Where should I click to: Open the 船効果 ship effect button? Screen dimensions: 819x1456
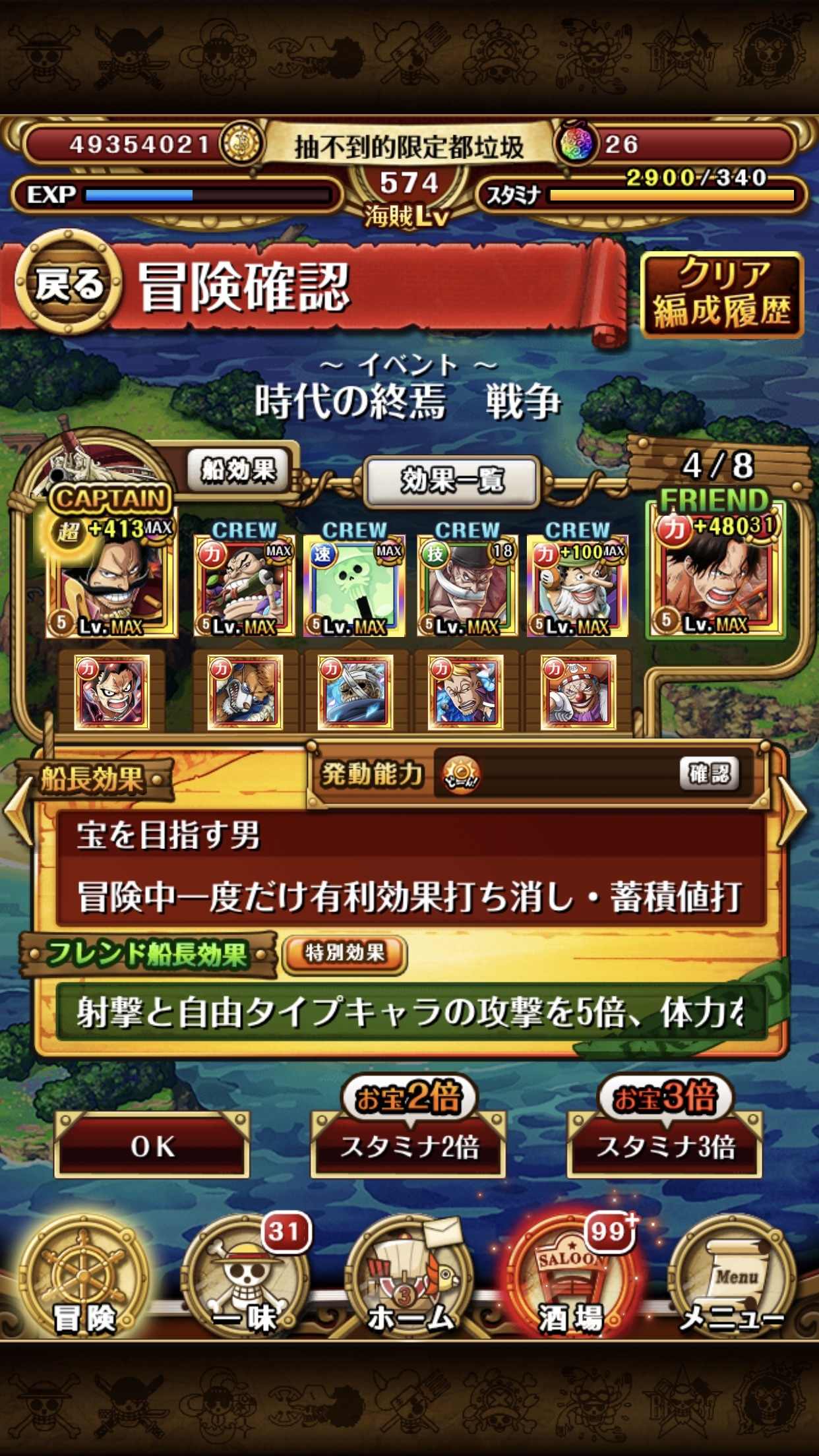[238, 470]
